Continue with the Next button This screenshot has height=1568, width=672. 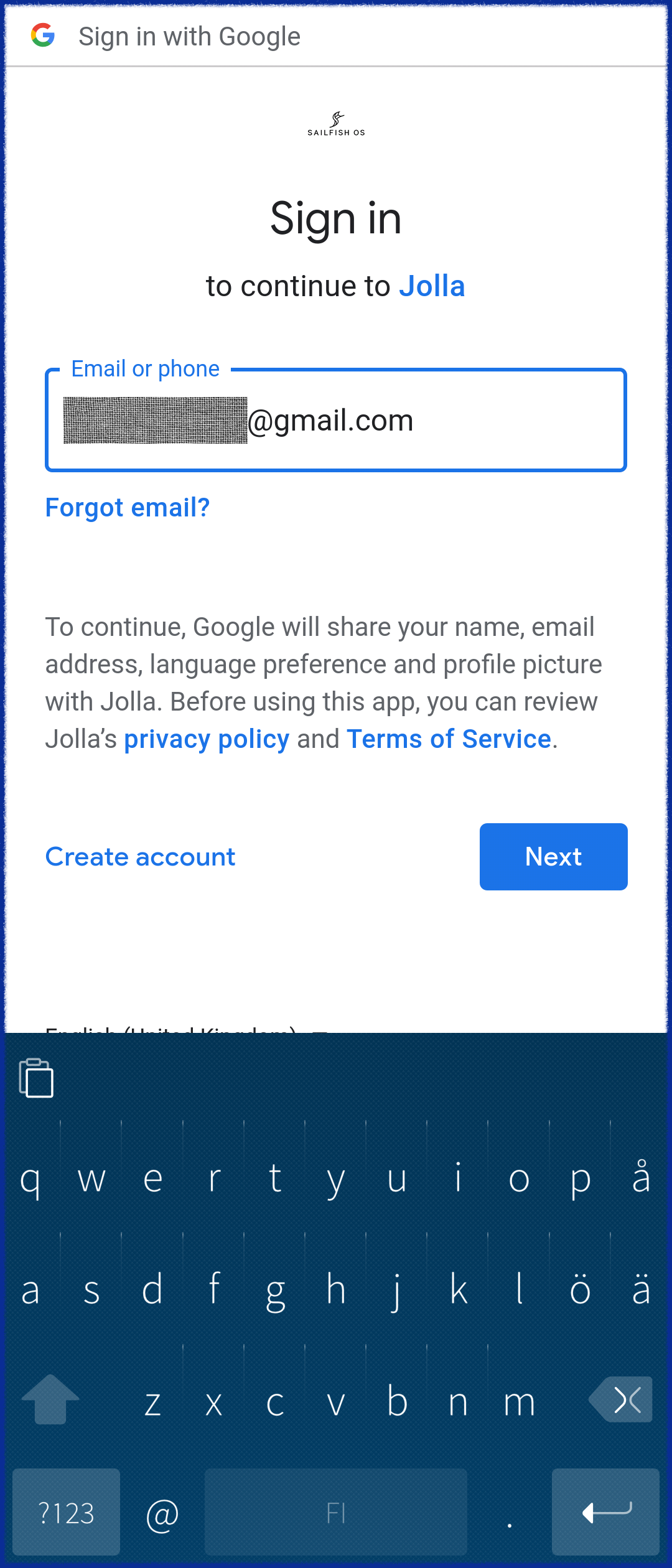pos(553,857)
